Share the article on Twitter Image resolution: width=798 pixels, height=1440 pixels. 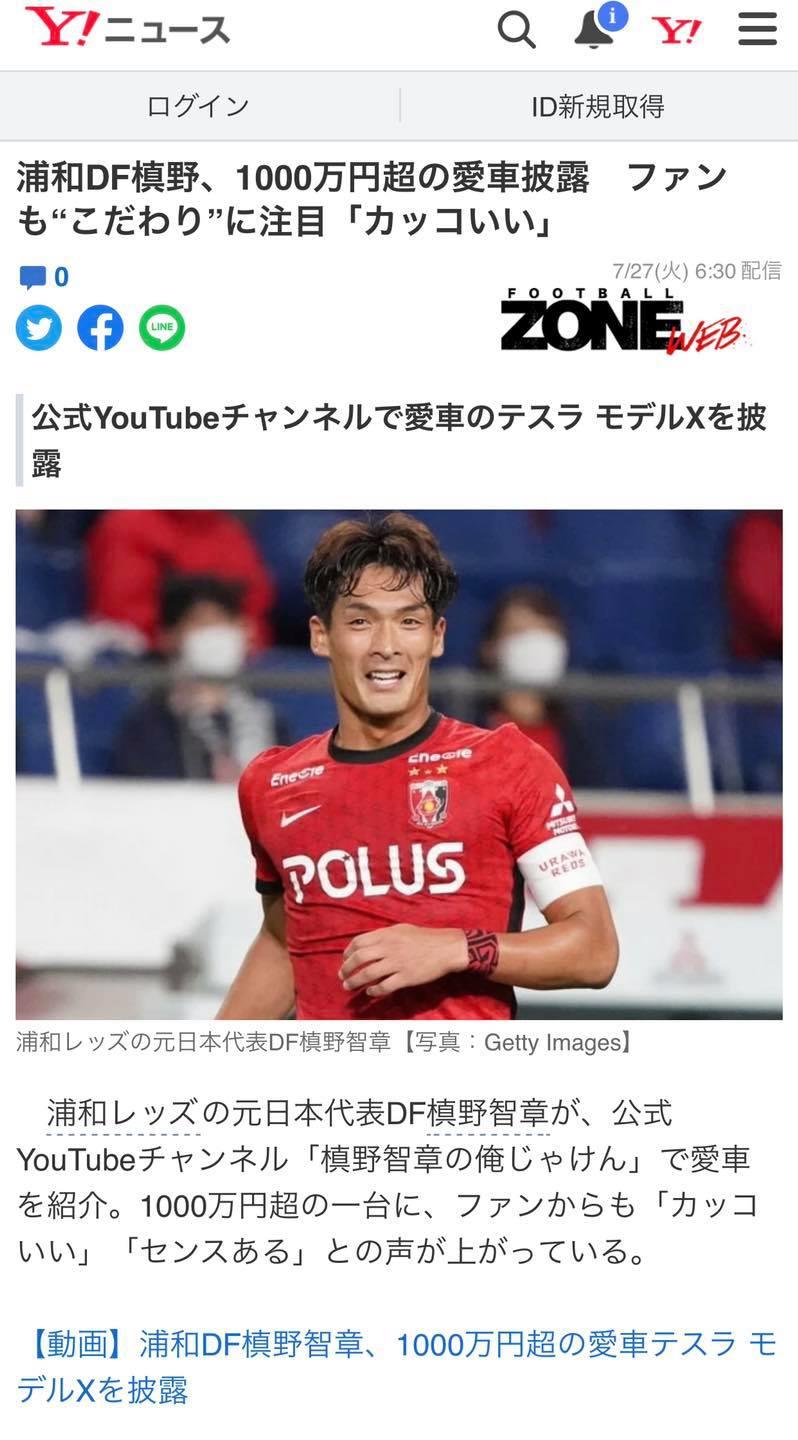39,327
